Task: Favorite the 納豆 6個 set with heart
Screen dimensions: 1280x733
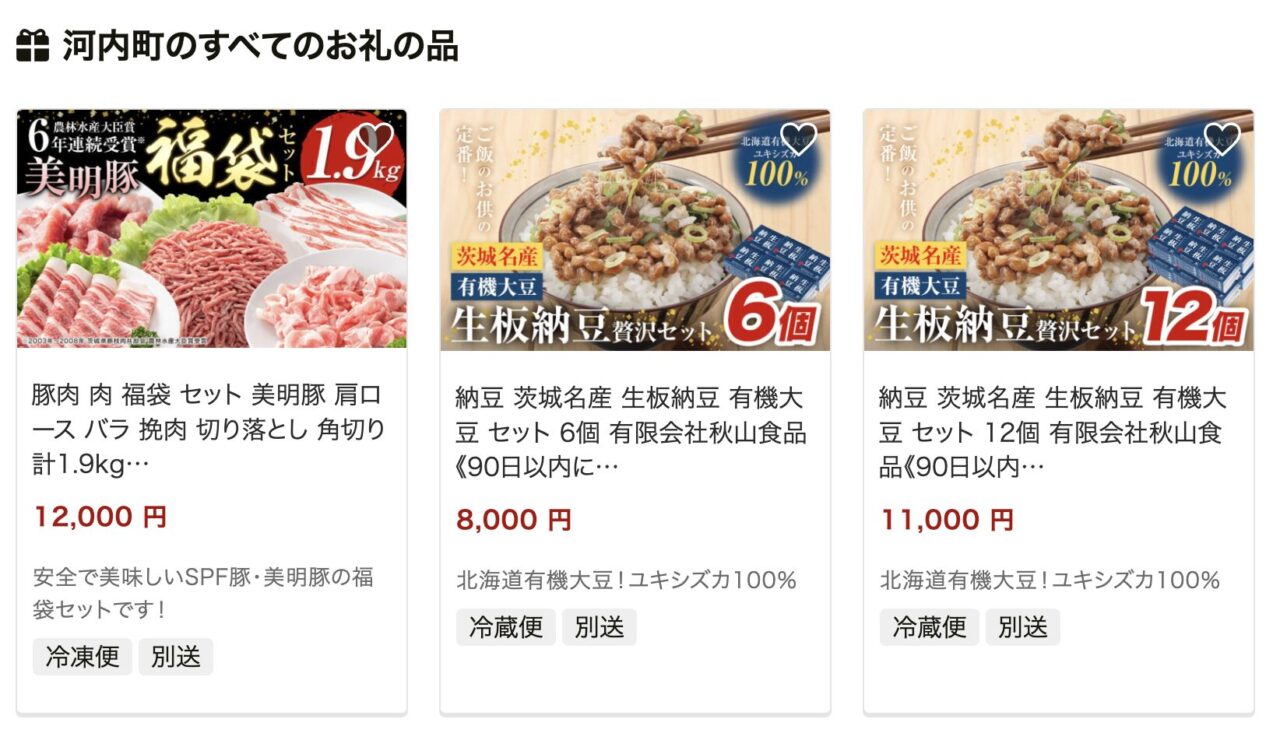Action: (799, 139)
